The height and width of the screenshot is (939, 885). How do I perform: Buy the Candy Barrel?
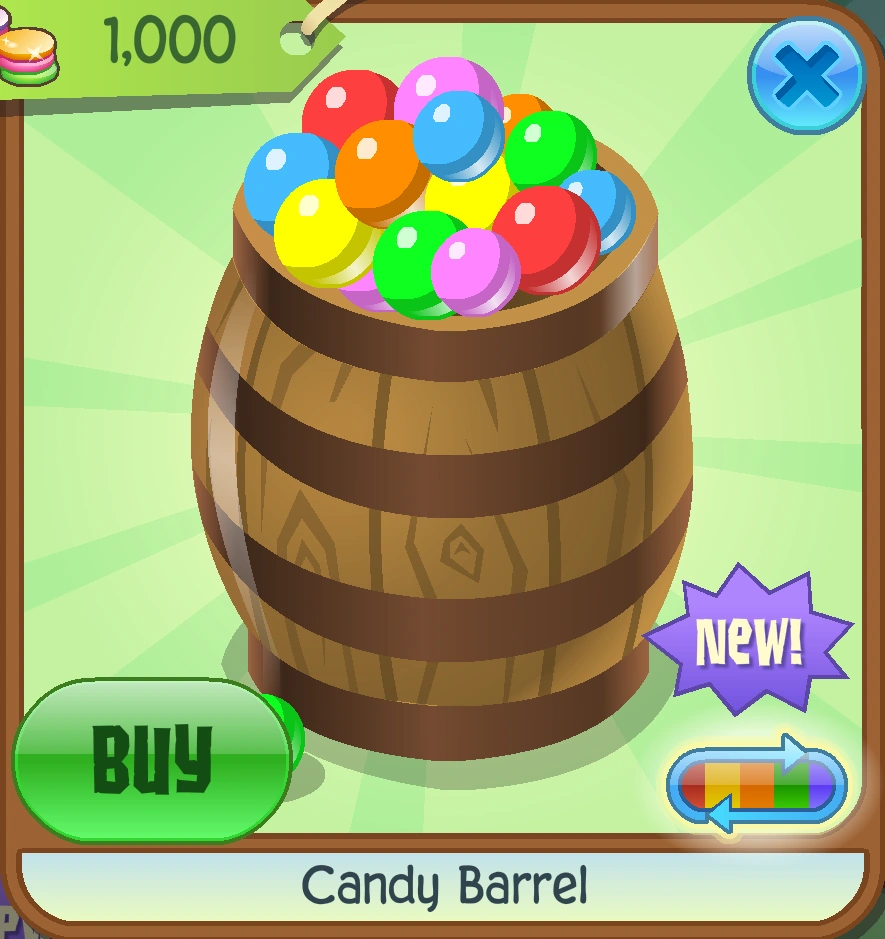coord(152,759)
